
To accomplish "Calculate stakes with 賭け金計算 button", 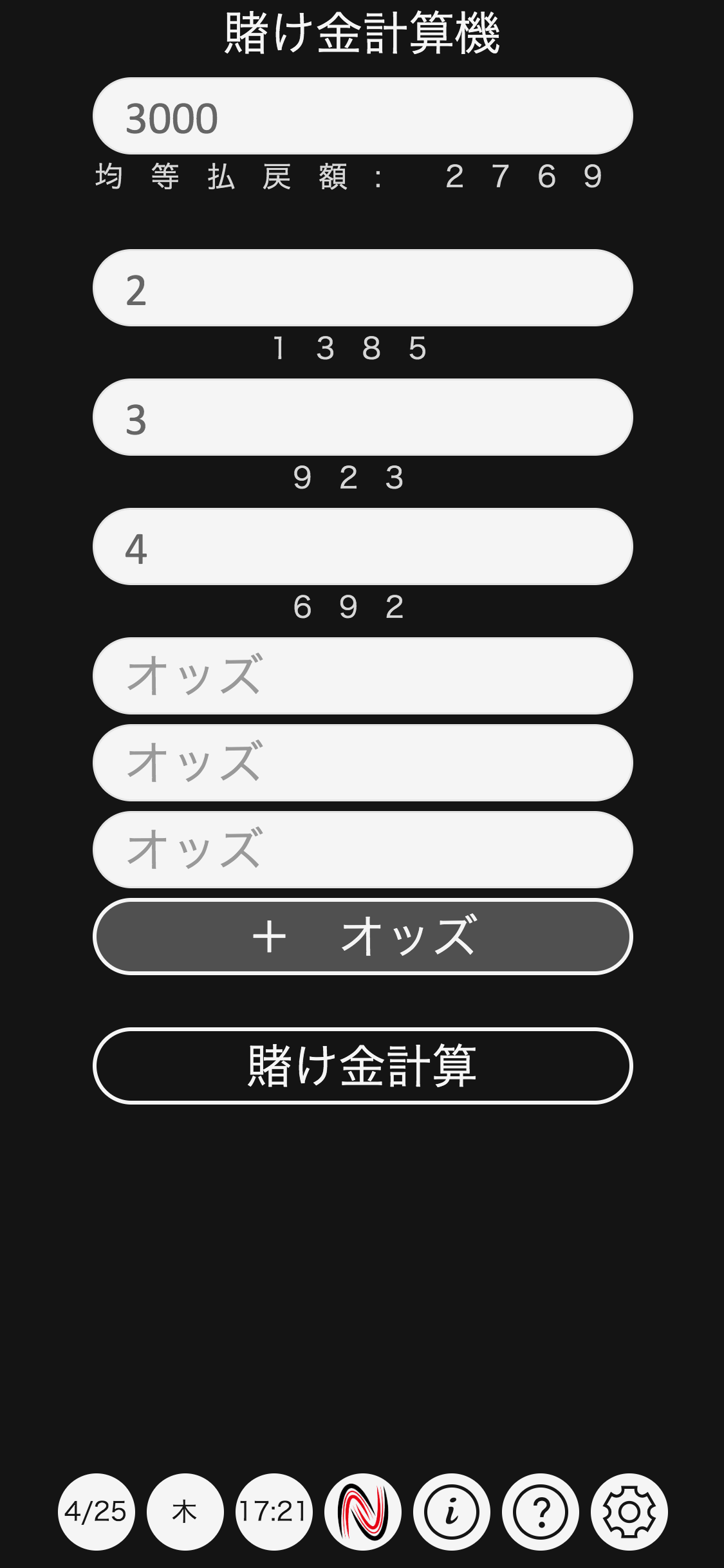I will click(362, 1066).
